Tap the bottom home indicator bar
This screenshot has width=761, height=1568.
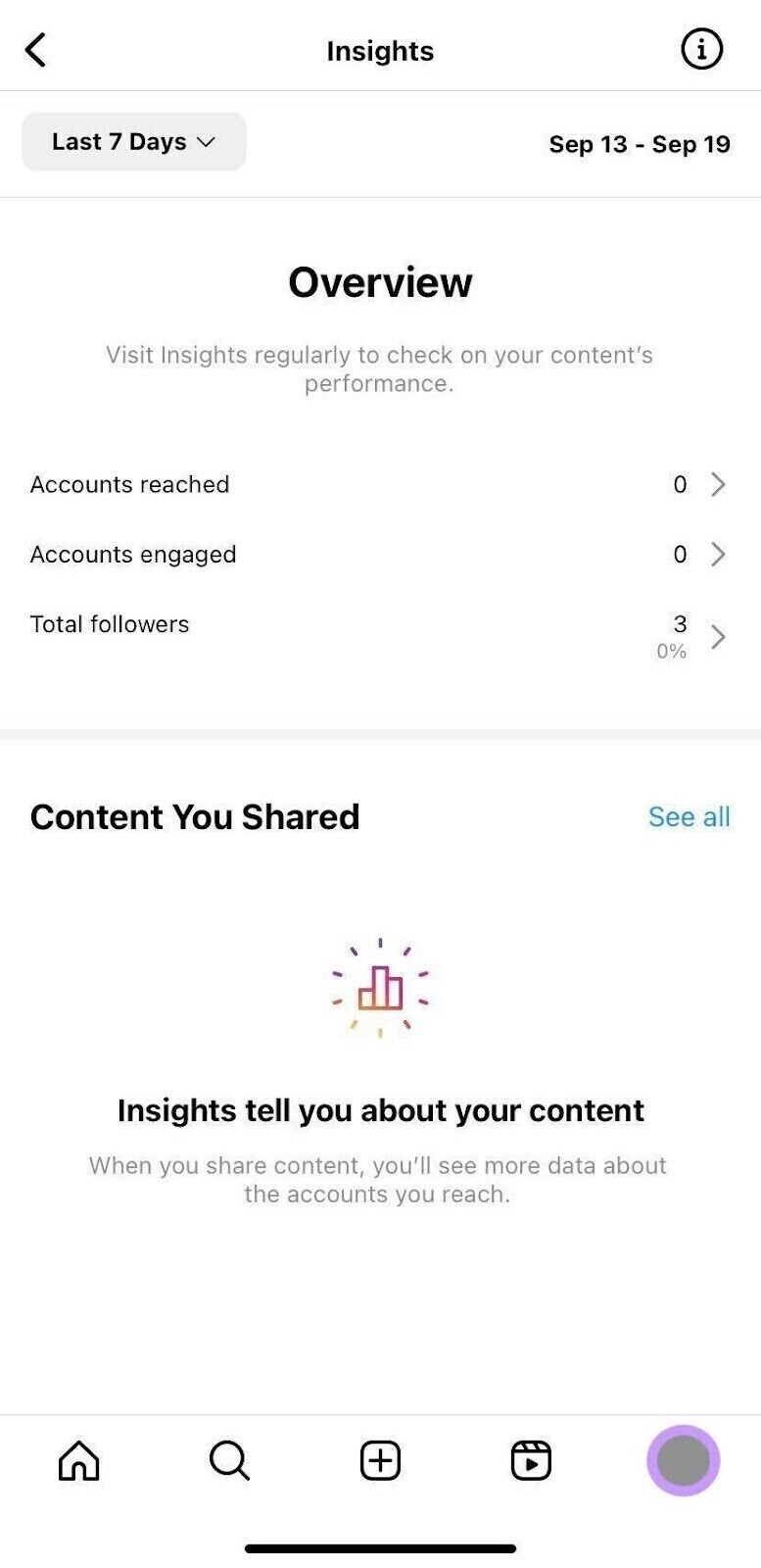click(380, 1549)
